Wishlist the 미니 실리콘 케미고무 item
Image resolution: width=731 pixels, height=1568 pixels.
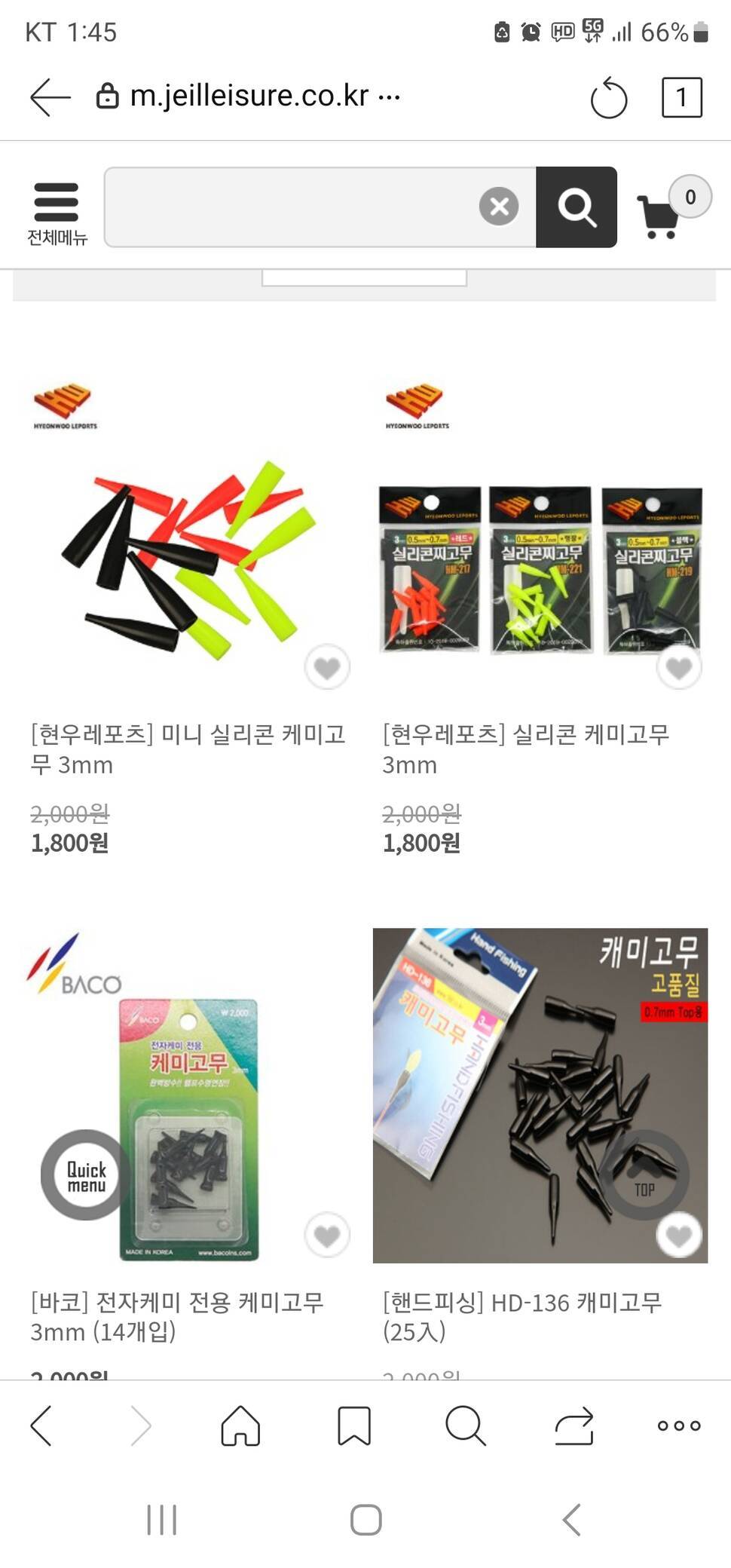[327, 667]
